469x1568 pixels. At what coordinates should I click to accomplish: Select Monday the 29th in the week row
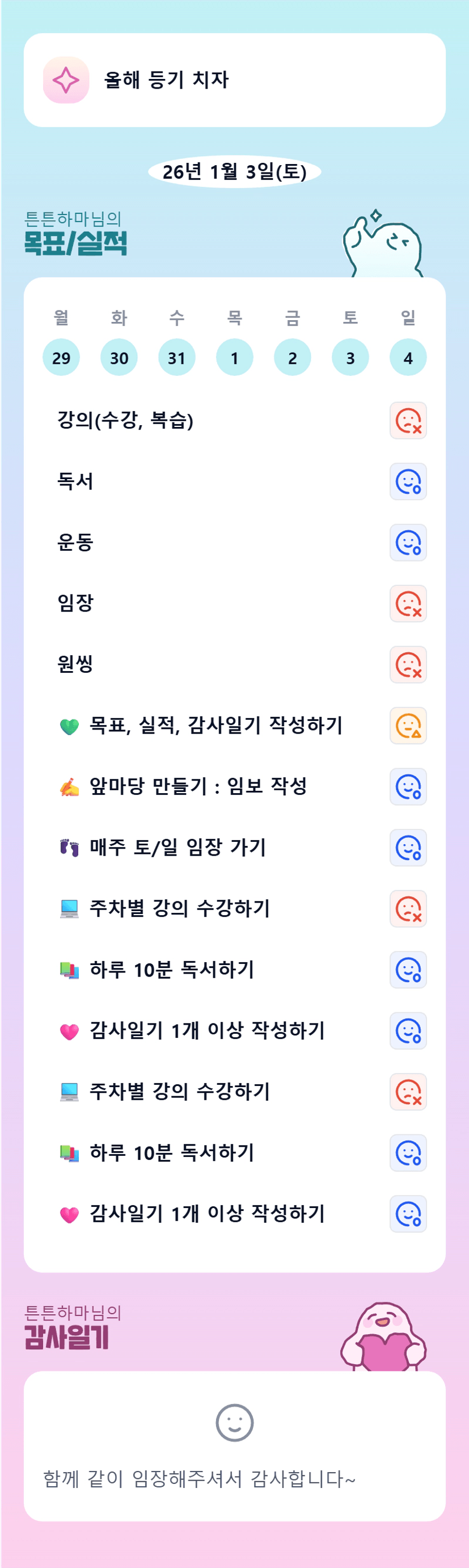[61, 357]
